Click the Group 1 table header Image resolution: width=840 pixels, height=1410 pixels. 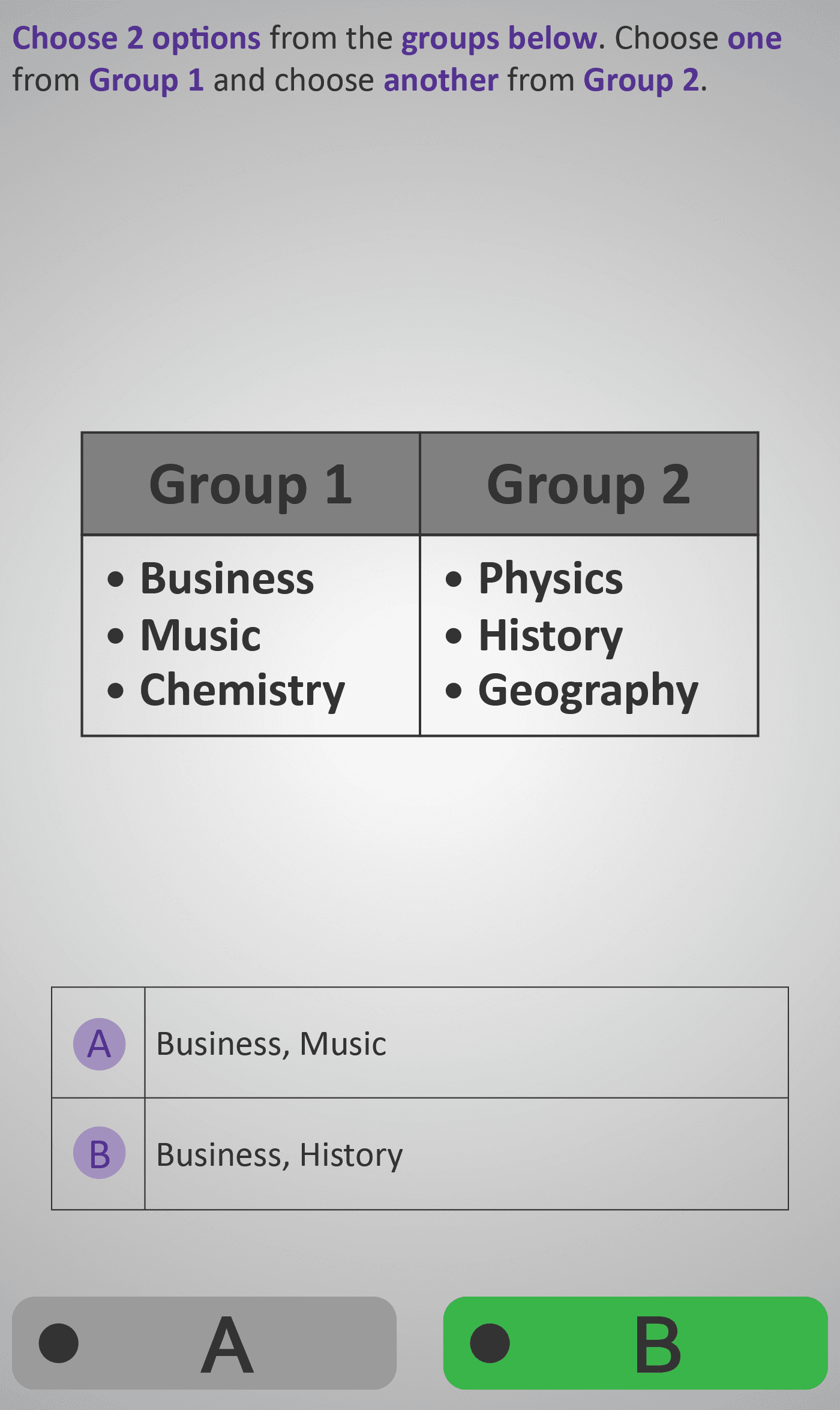click(x=252, y=483)
